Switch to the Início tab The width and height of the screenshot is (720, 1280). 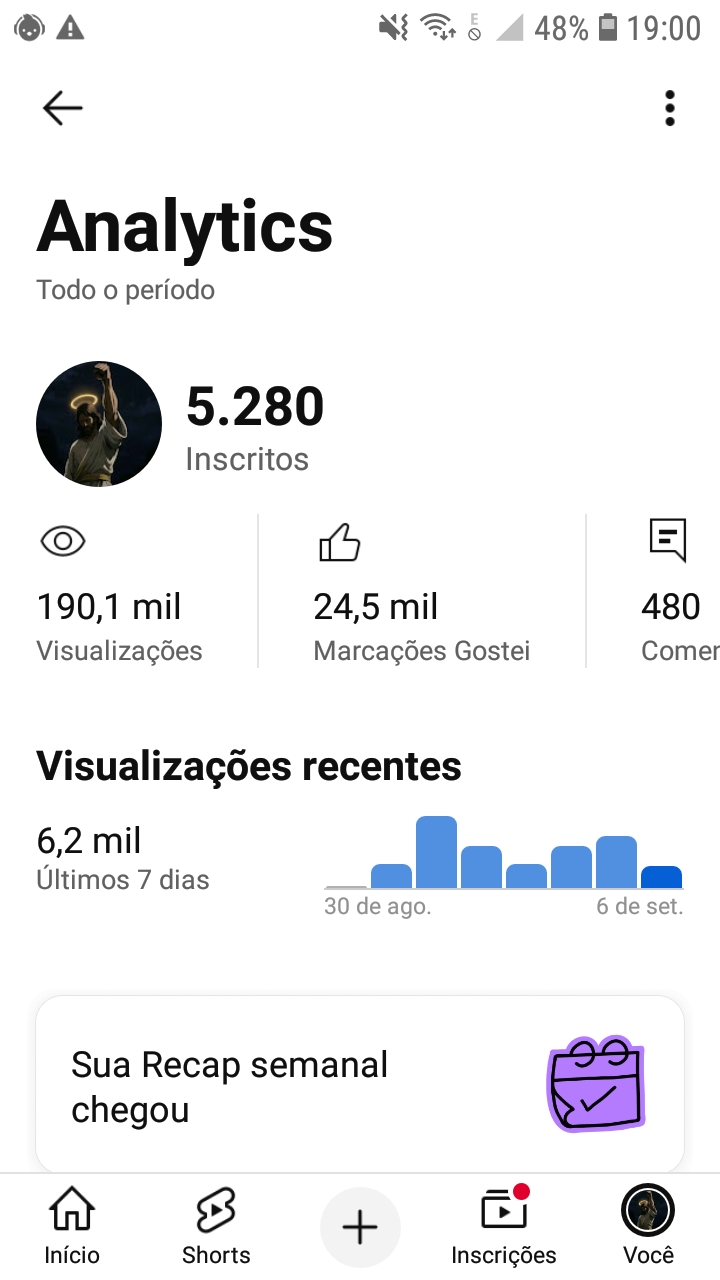(x=72, y=1226)
